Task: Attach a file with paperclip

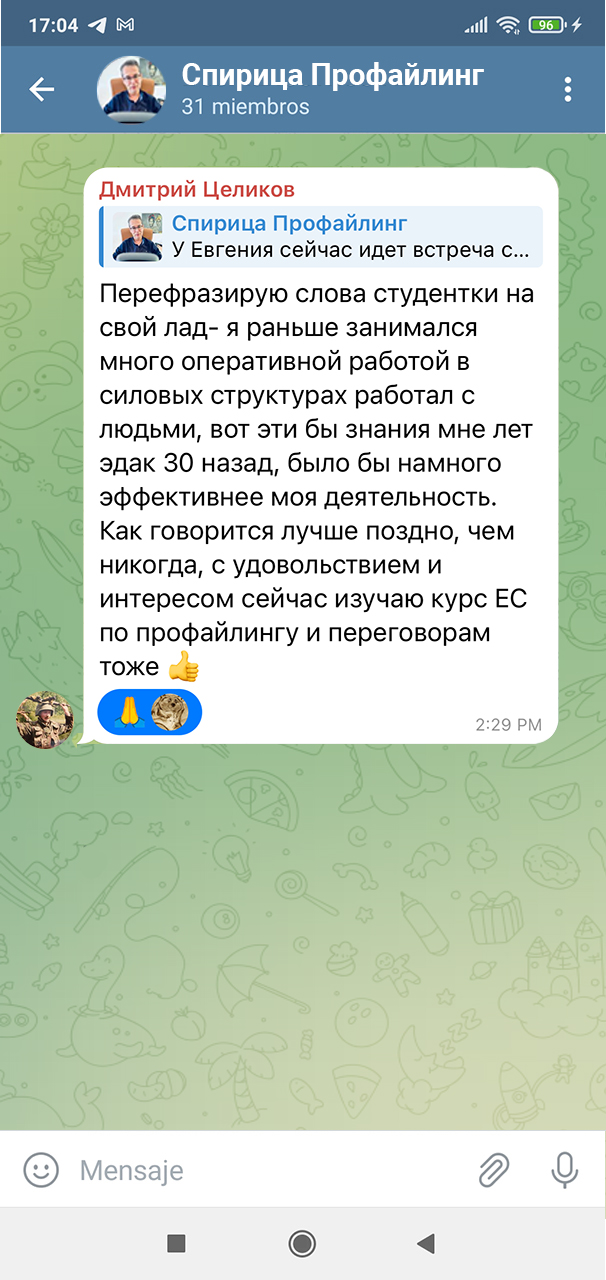Action: pyautogui.click(x=493, y=1169)
